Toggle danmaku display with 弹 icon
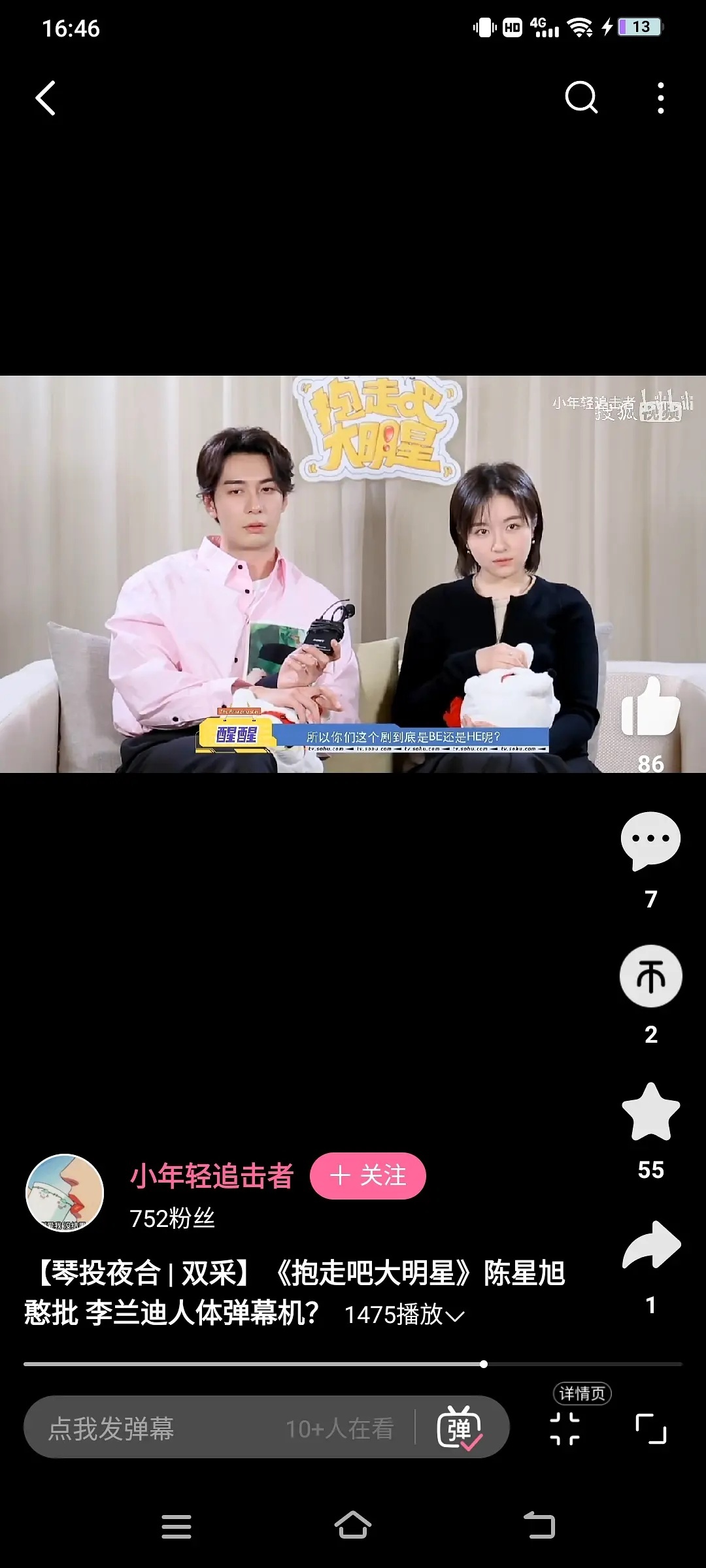The image size is (706, 1568). 460,1429
